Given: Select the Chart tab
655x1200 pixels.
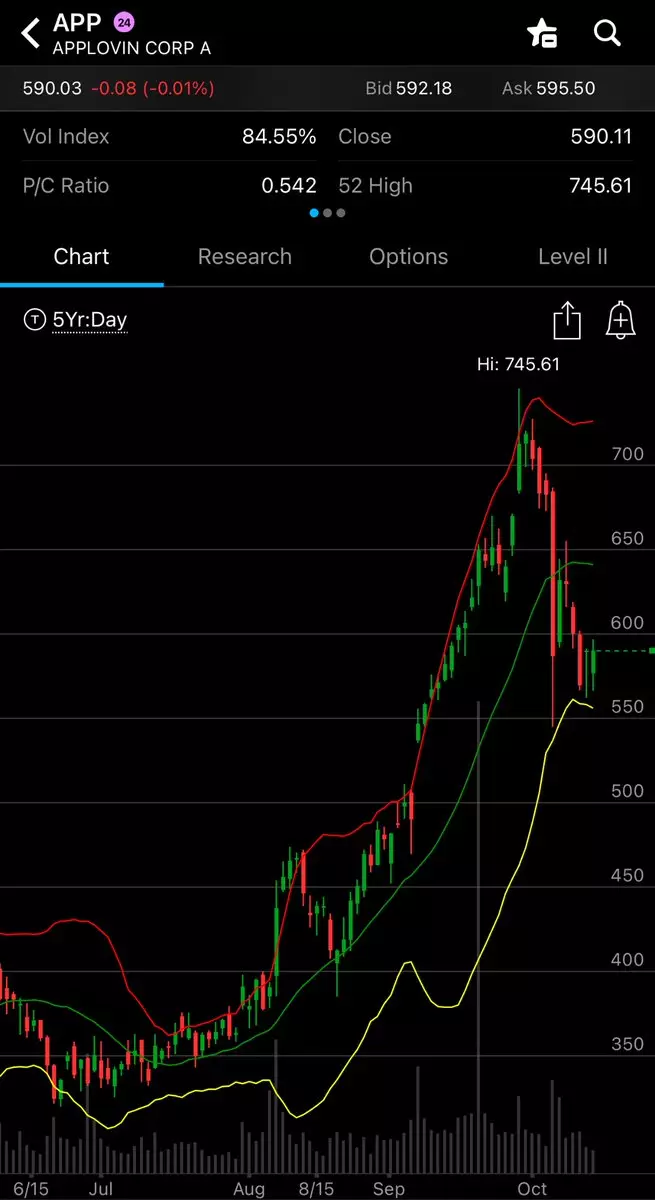Looking at the screenshot, I should [x=81, y=257].
